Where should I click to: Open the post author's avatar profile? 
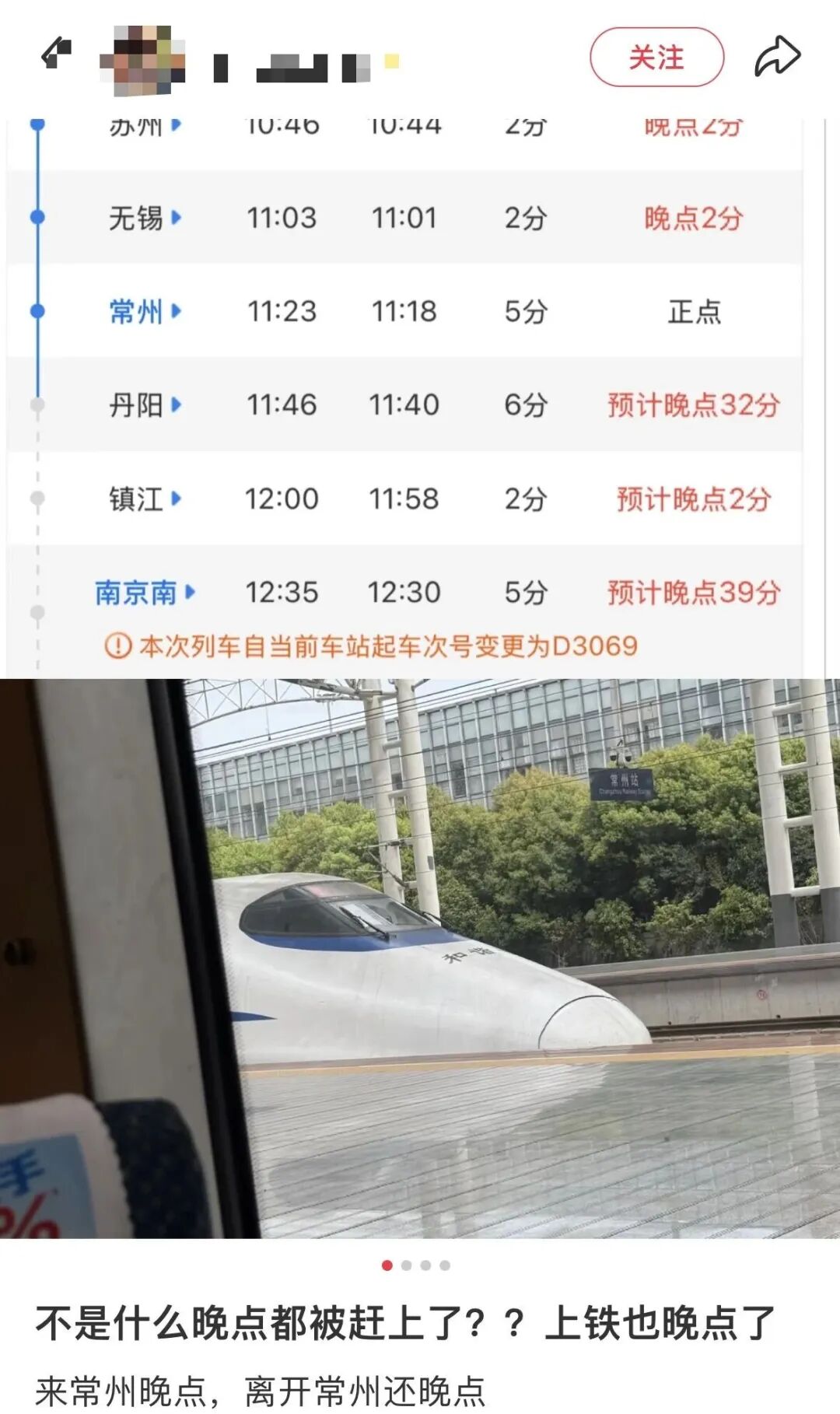(143, 60)
